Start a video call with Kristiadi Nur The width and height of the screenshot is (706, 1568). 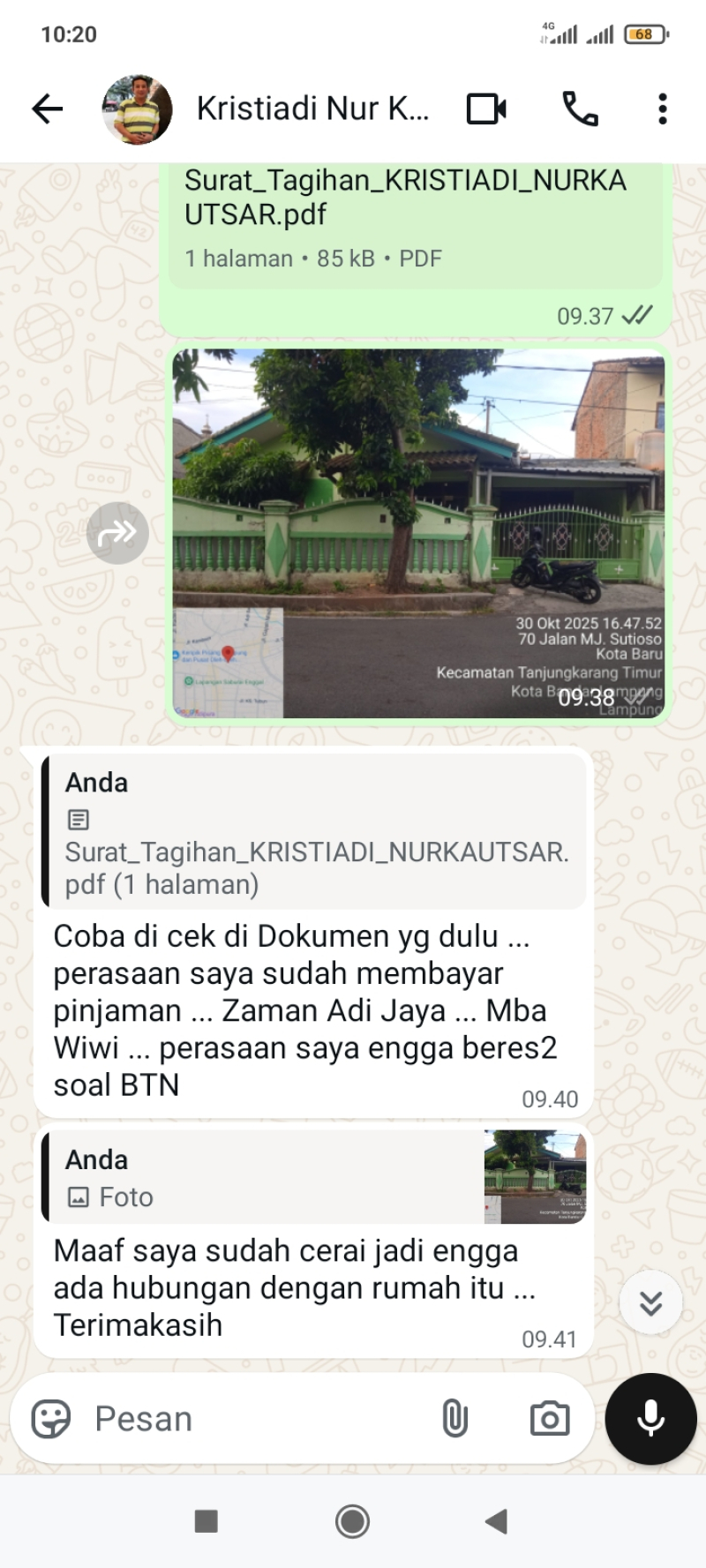[484, 108]
